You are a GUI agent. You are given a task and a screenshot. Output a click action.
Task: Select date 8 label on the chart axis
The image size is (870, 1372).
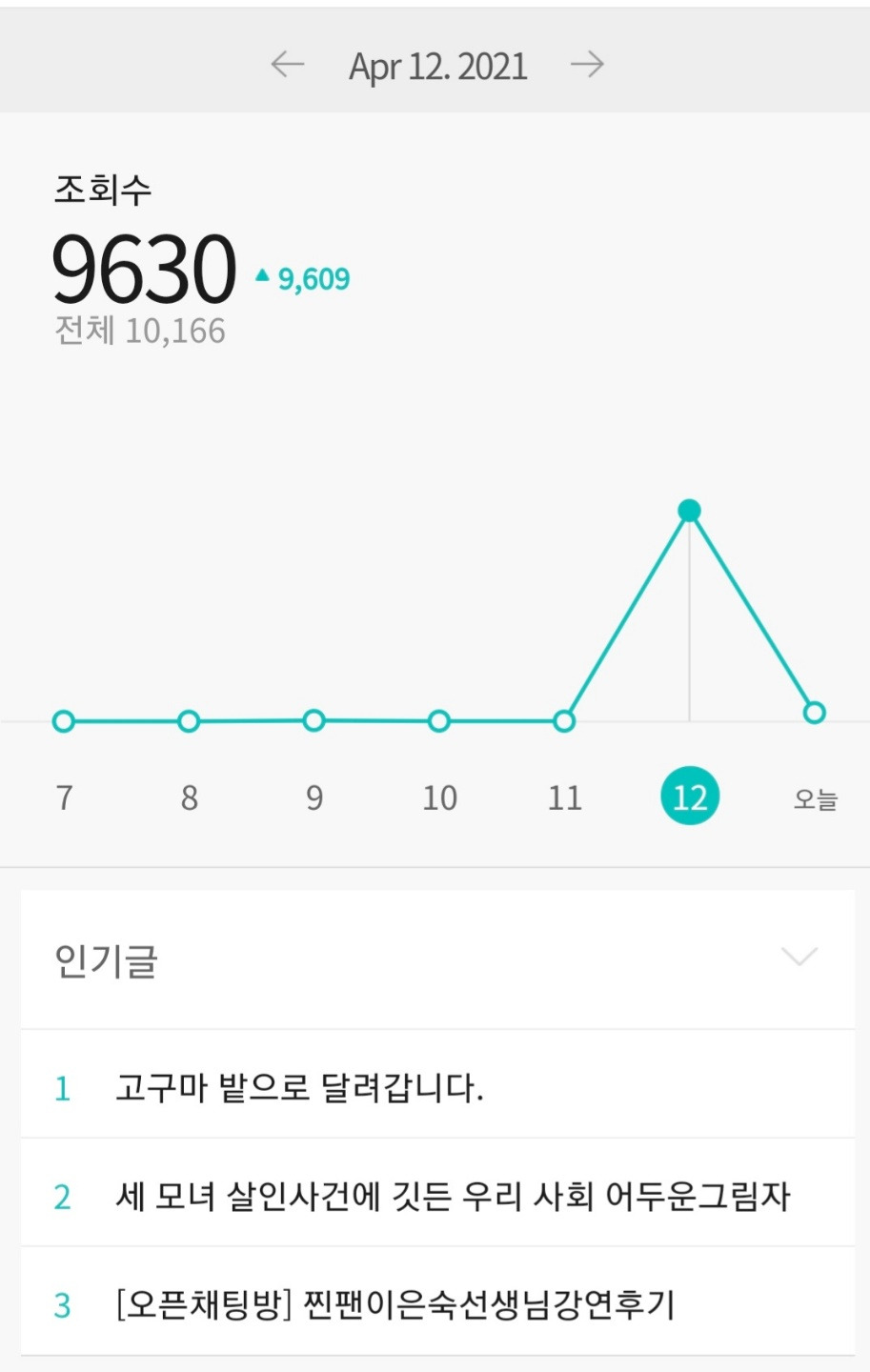tap(188, 797)
